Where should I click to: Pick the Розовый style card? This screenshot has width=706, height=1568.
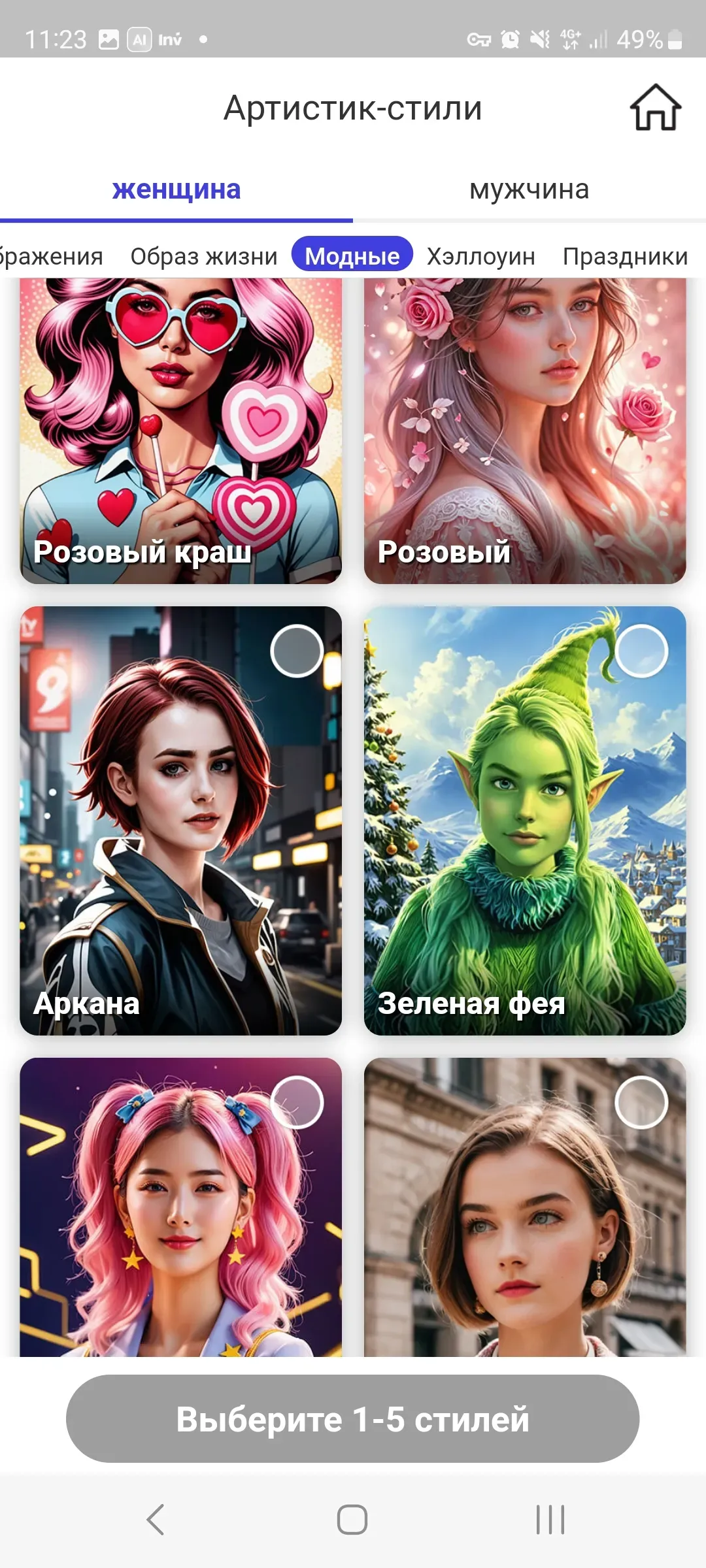[525, 431]
